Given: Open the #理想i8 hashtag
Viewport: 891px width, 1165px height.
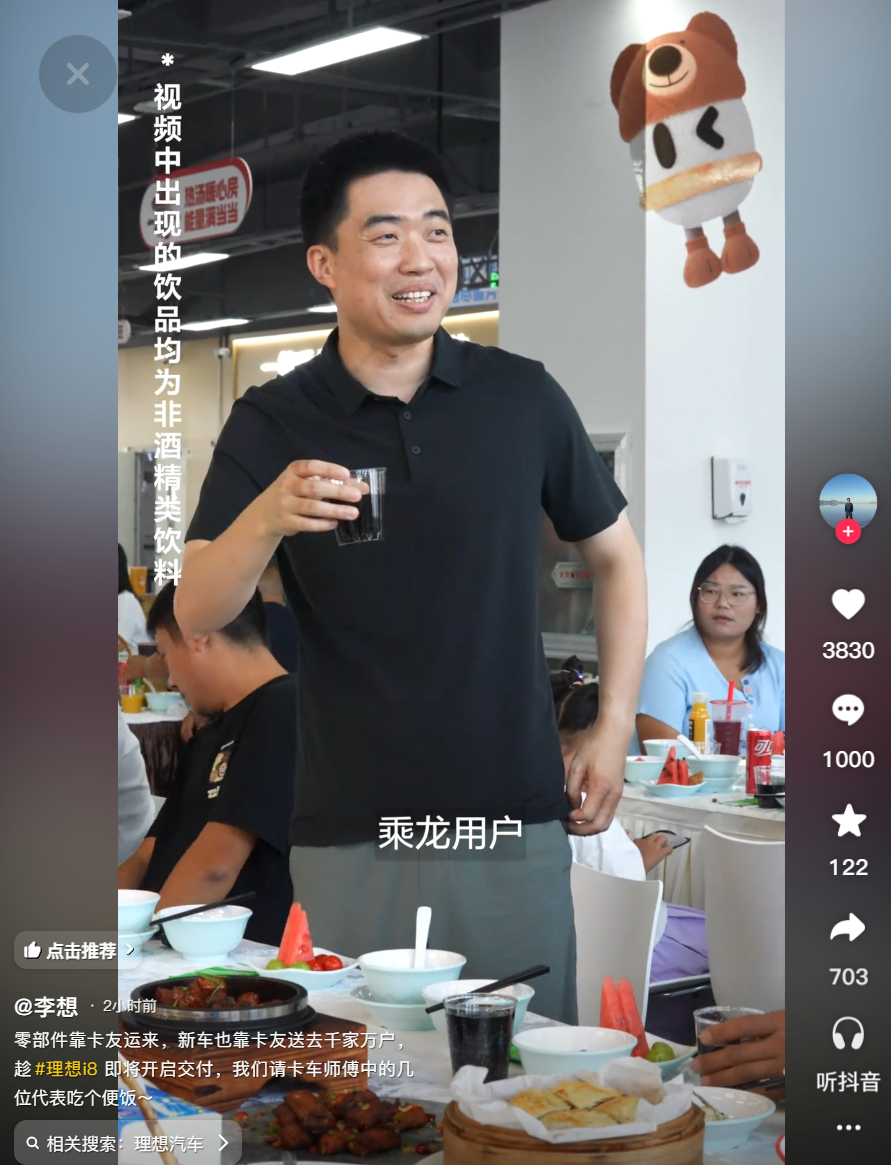Looking at the screenshot, I should (x=66, y=1068).
